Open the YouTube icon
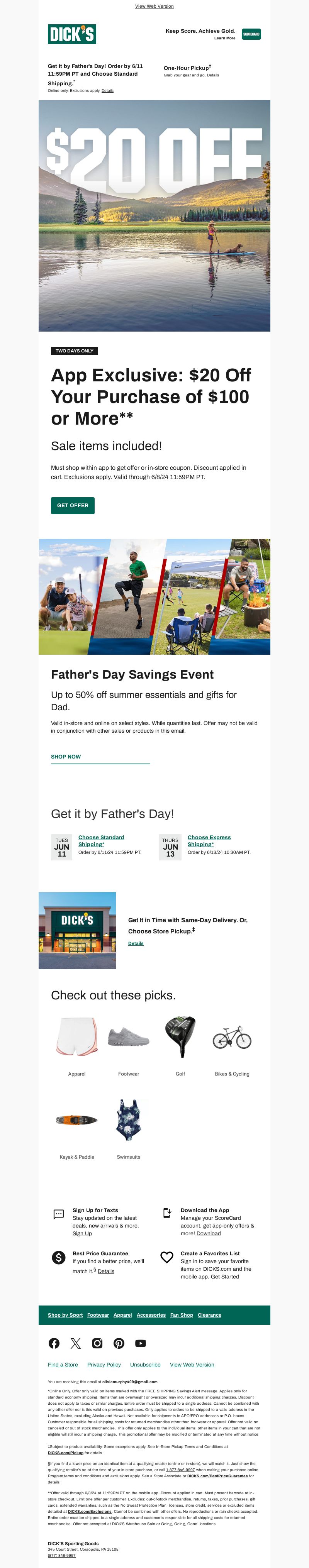 (141, 1343)
